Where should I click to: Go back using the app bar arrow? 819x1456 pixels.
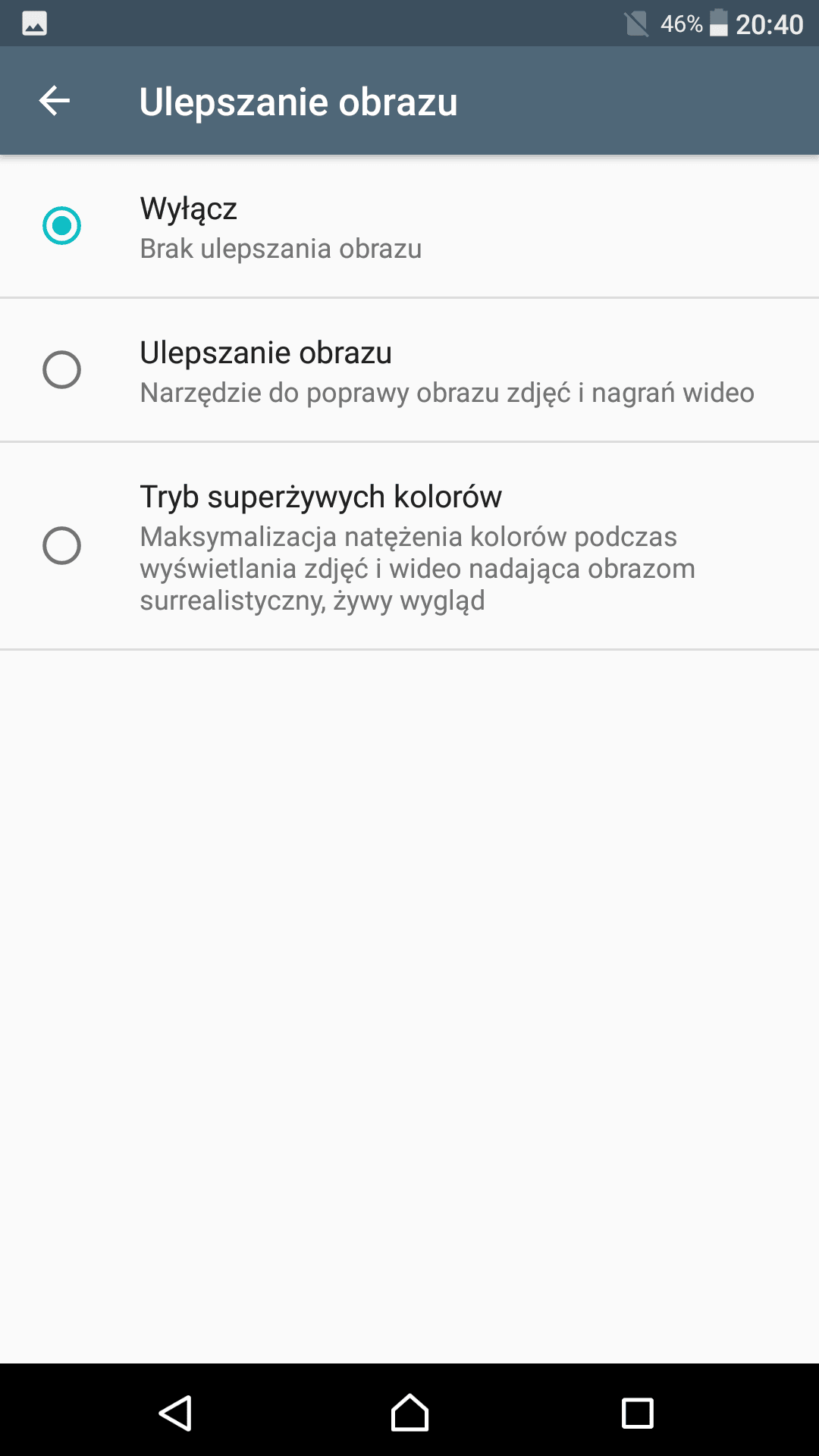55,101
